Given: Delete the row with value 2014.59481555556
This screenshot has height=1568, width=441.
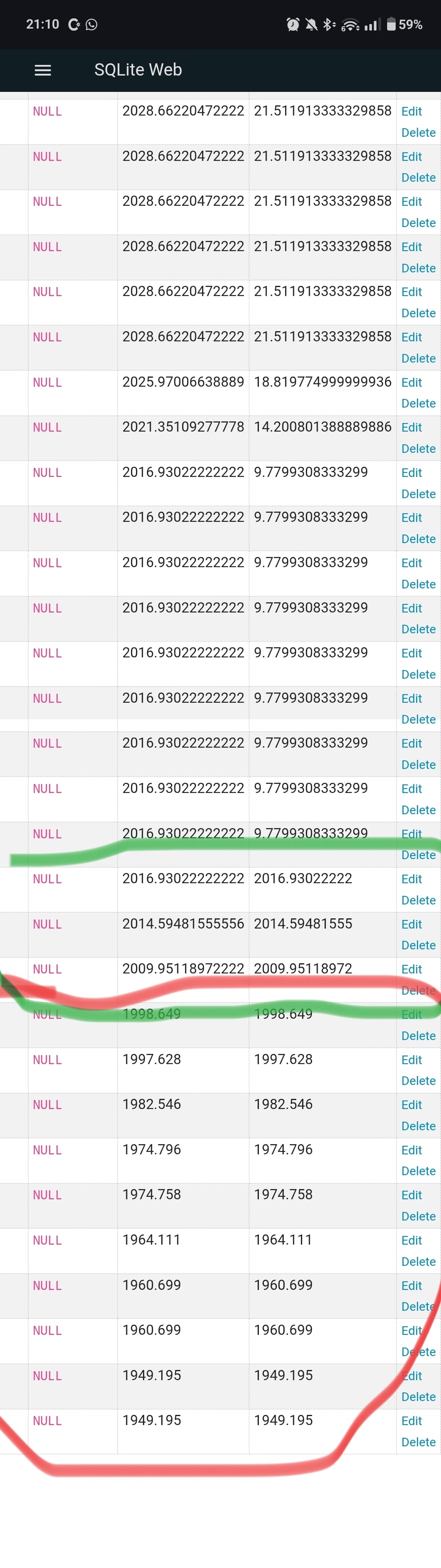Looking at the screenshot, I should [x=418, y=945].
